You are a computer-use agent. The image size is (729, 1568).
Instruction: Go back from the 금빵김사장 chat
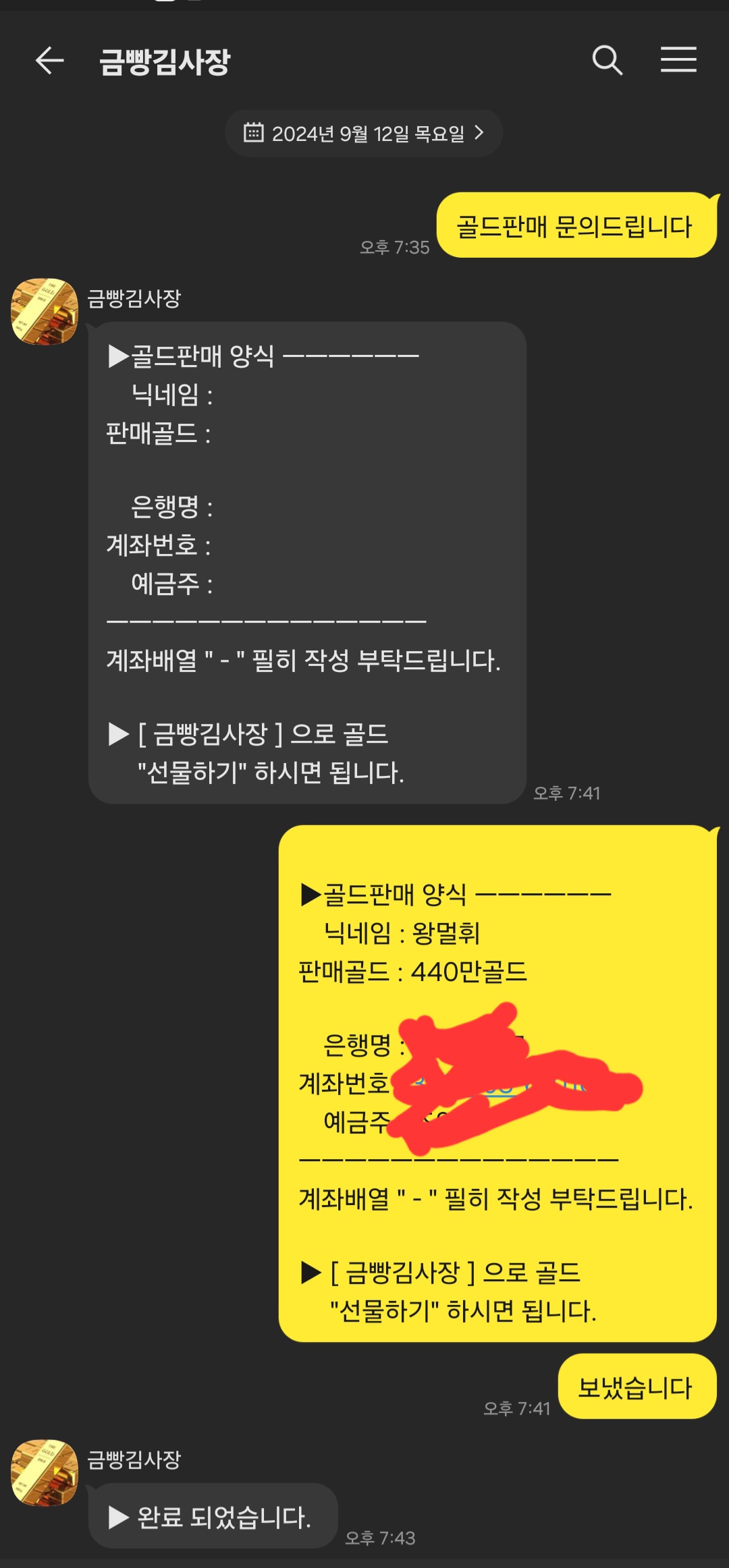pyautogui.click(x=49, y=61)
